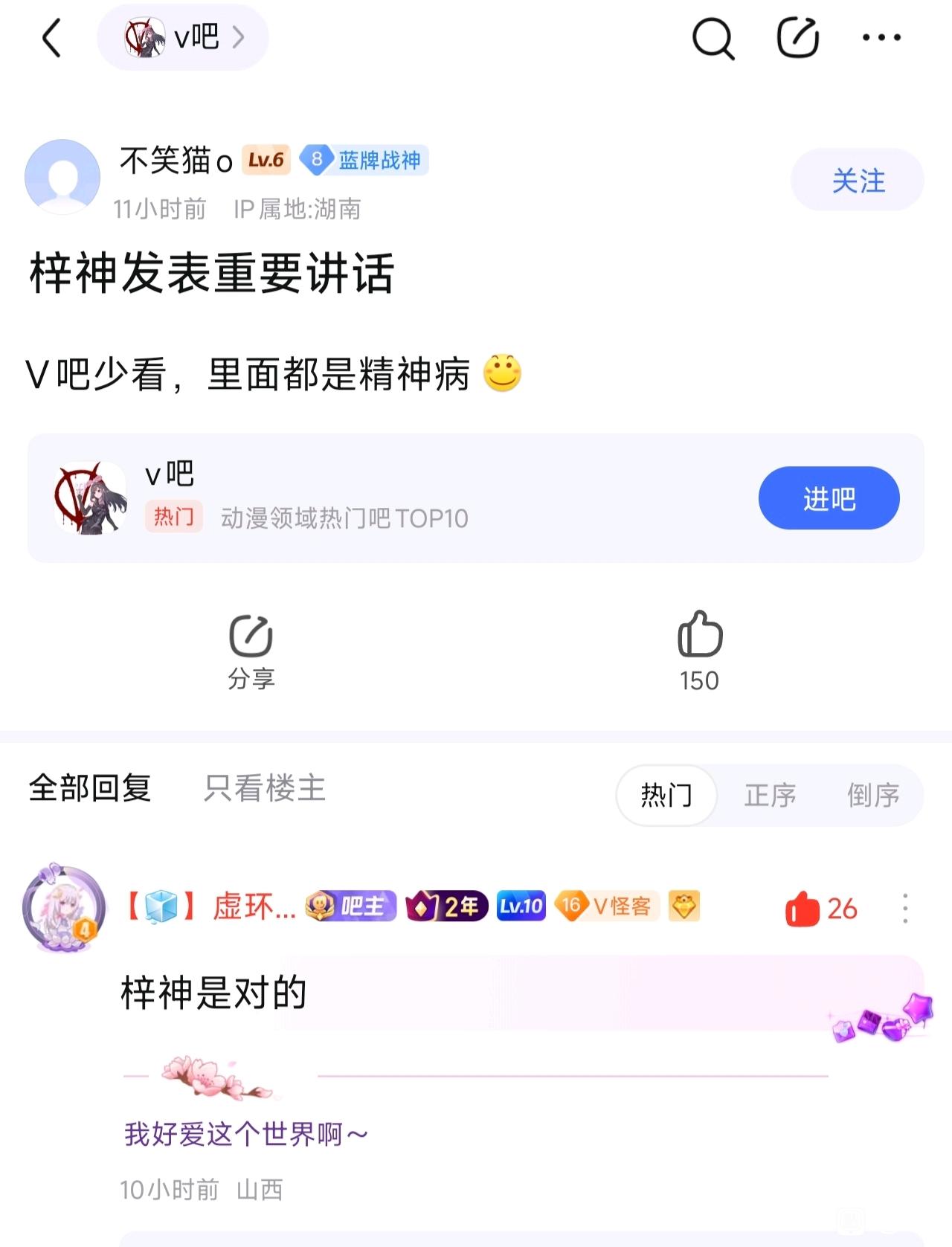The width and height of the screenshot is (952, 1247).
Task: Open the v吧 chip in the header
Action: (183, 37)
